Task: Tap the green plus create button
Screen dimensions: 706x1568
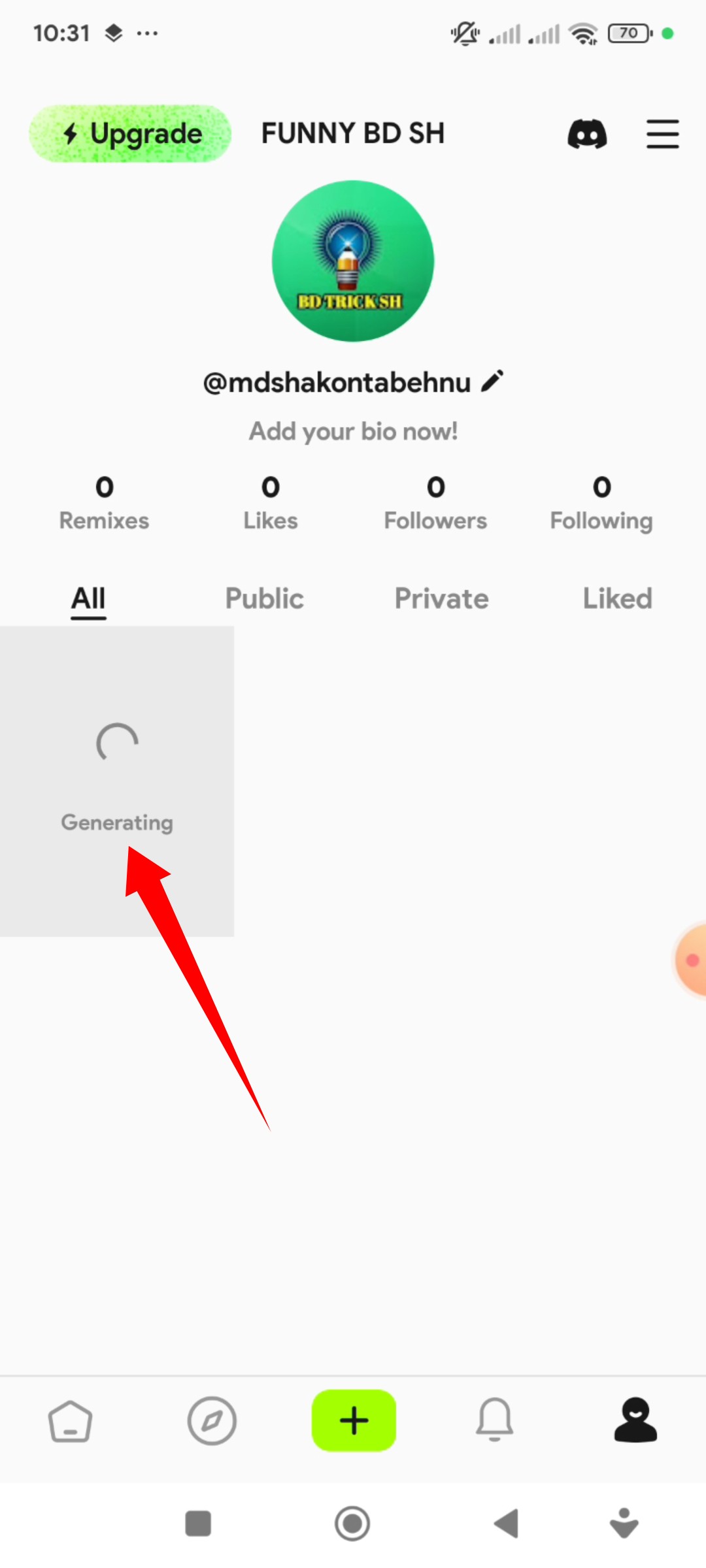Action: 354,1421
